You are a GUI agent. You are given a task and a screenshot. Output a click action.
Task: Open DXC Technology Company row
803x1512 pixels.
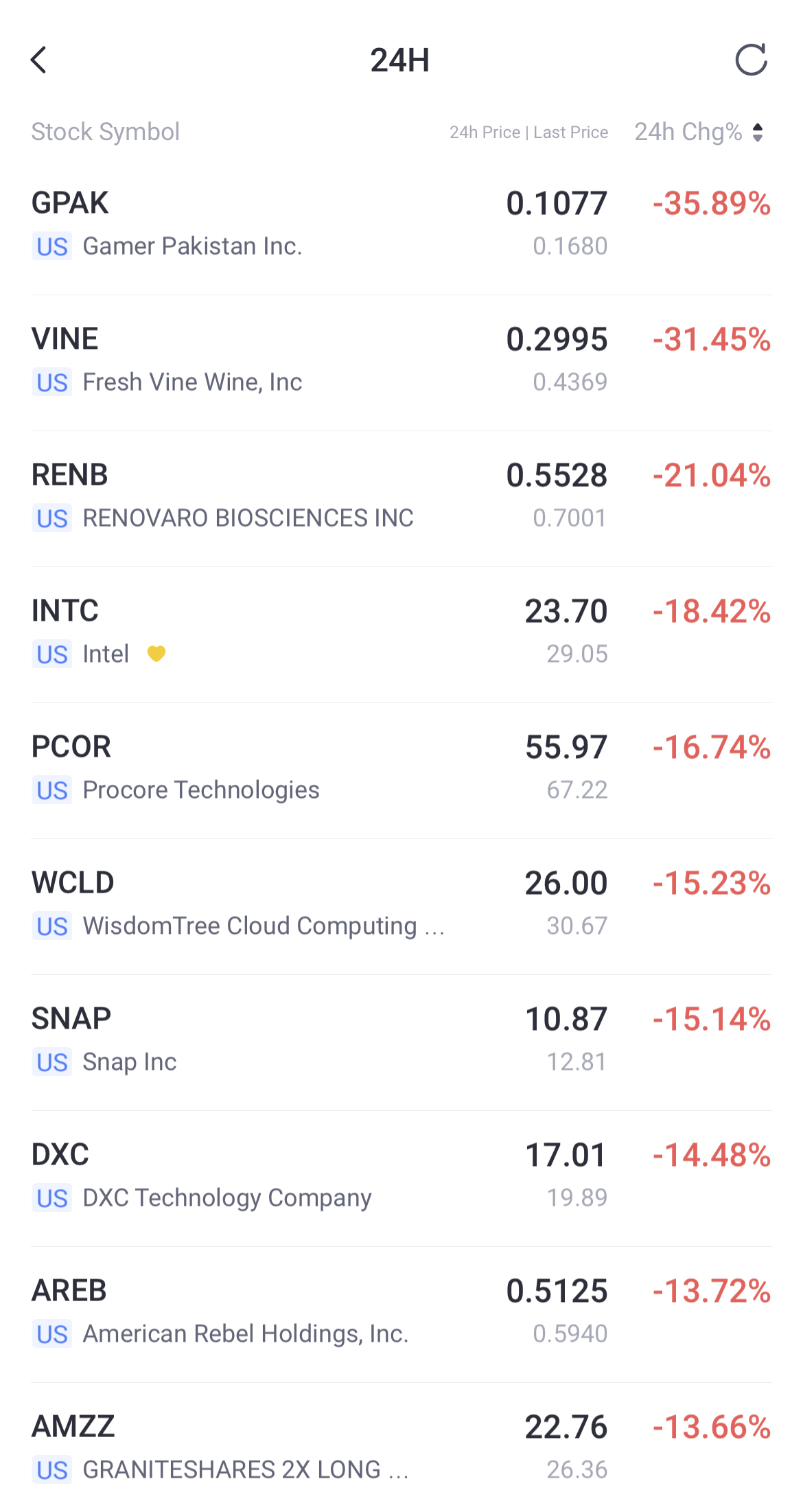(401, 1176)
